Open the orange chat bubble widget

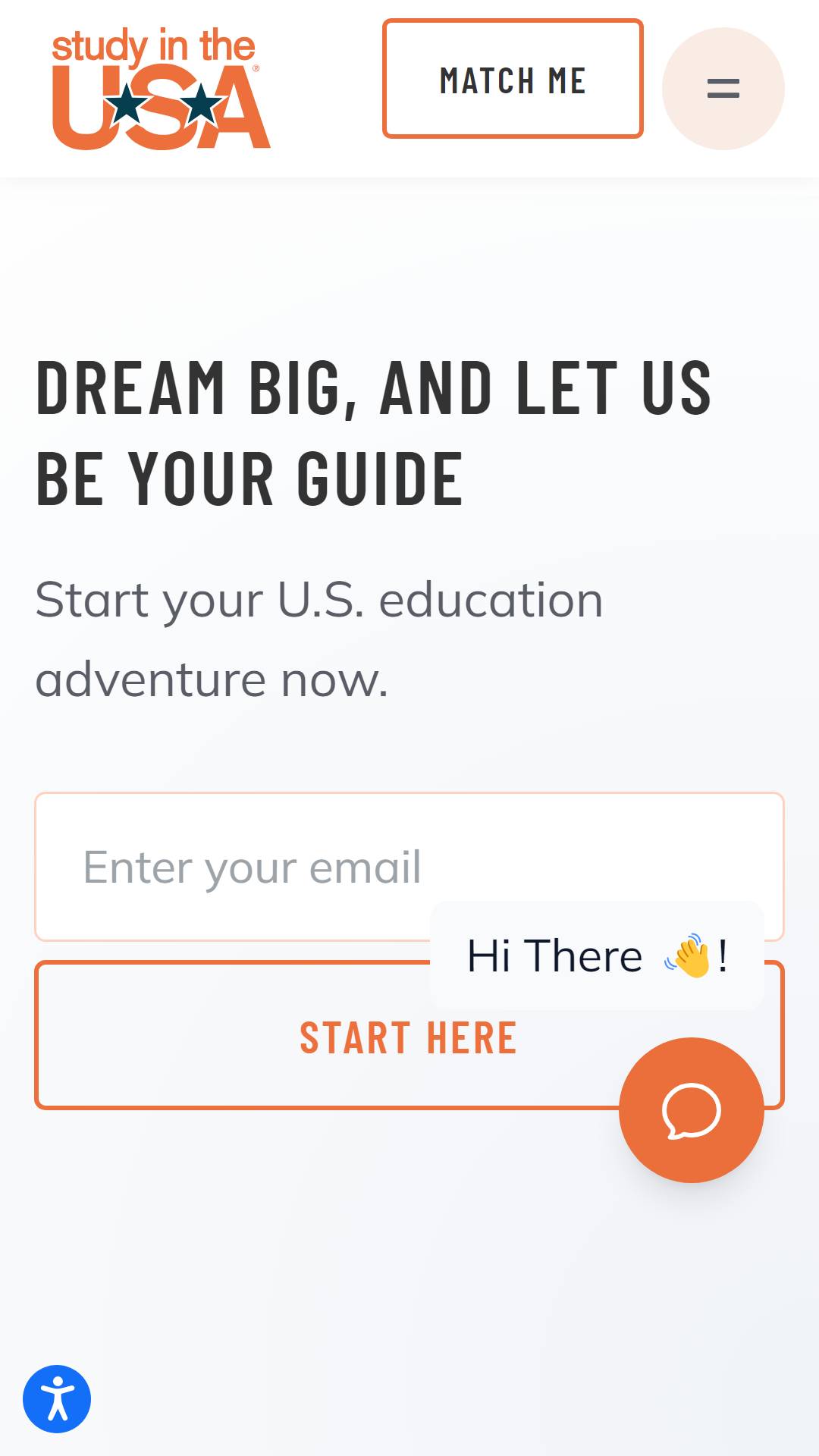(x=691, y=1110)
